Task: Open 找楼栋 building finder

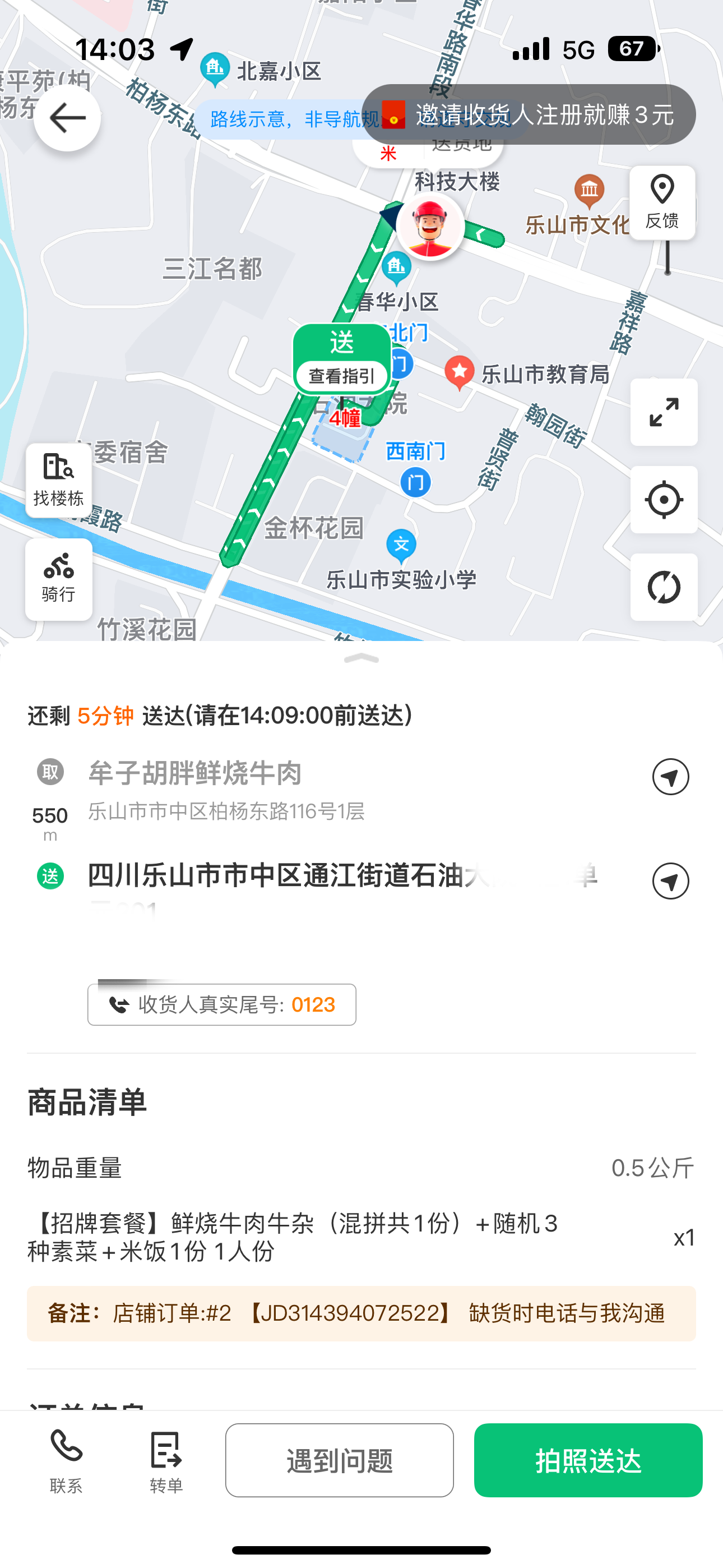Action: 58,481
